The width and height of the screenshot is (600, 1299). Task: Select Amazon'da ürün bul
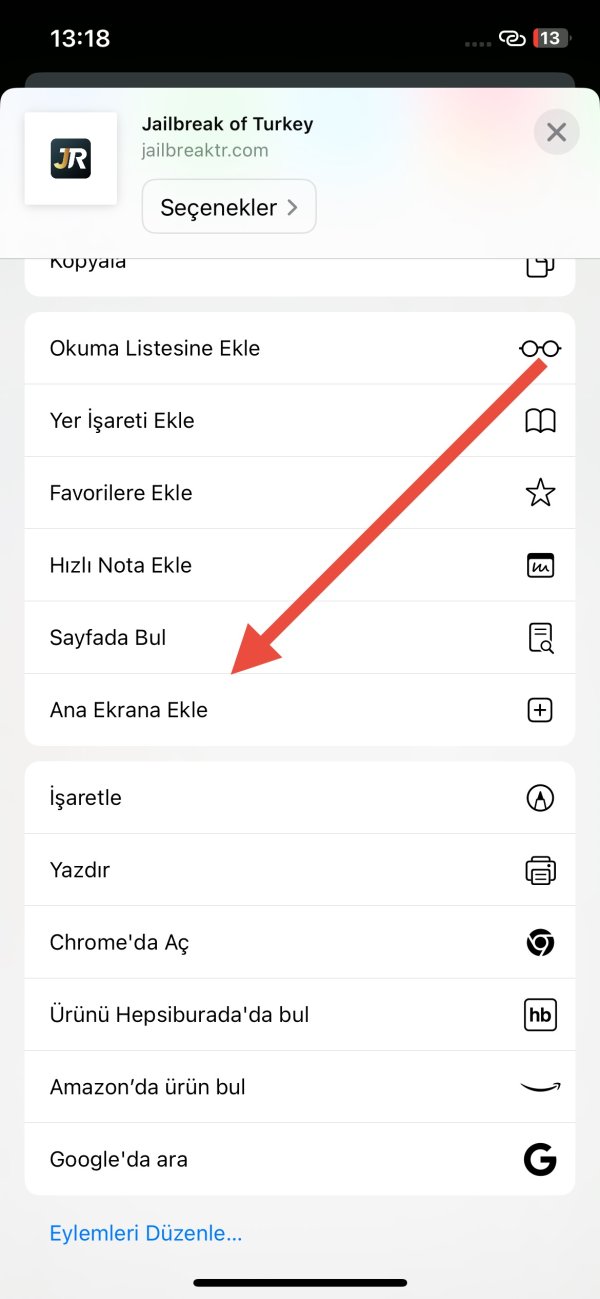point(299,1087)
